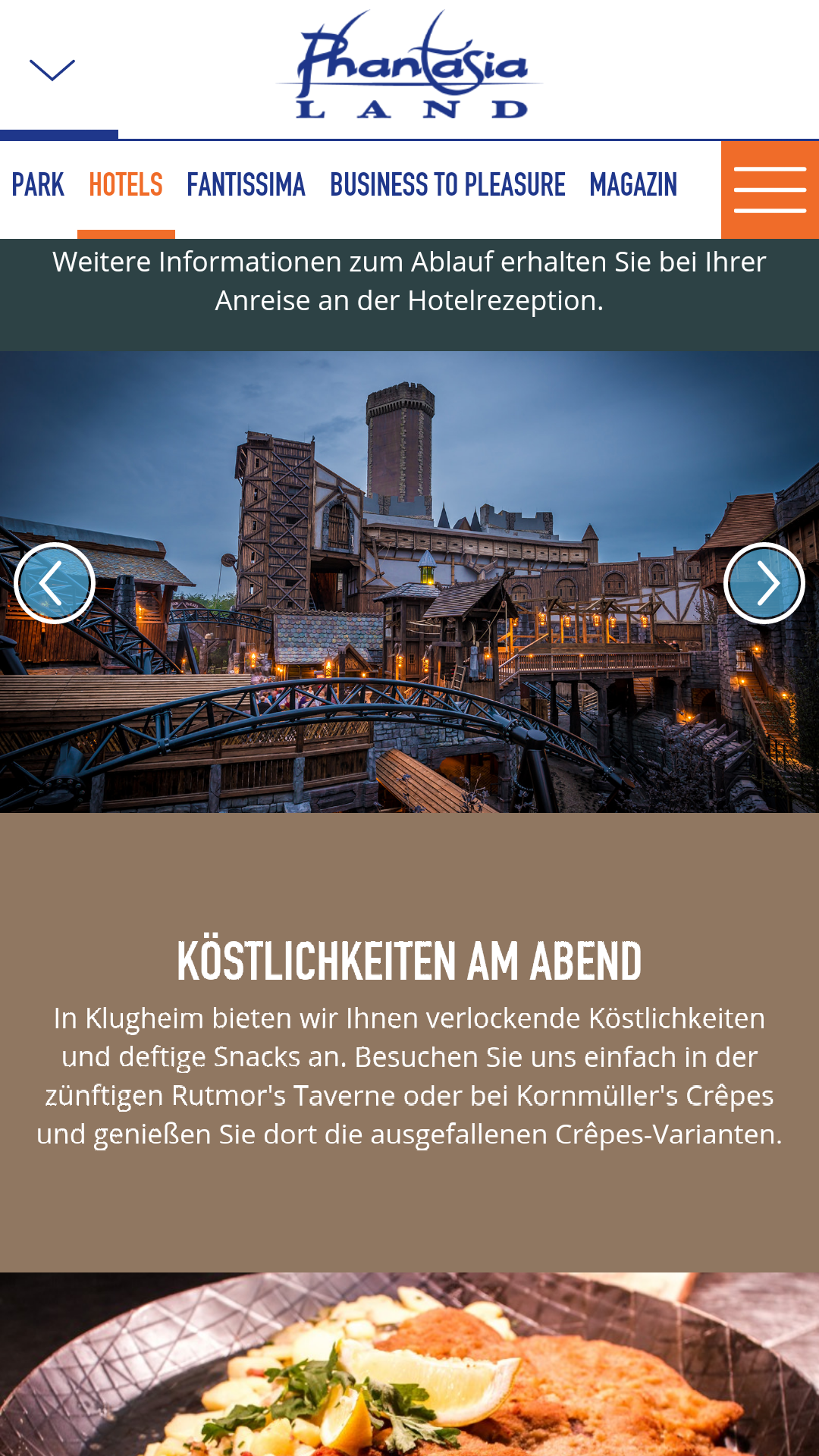Switch to the Park section
Viewport: 819px width, 1456px height.
coord(38,185)
